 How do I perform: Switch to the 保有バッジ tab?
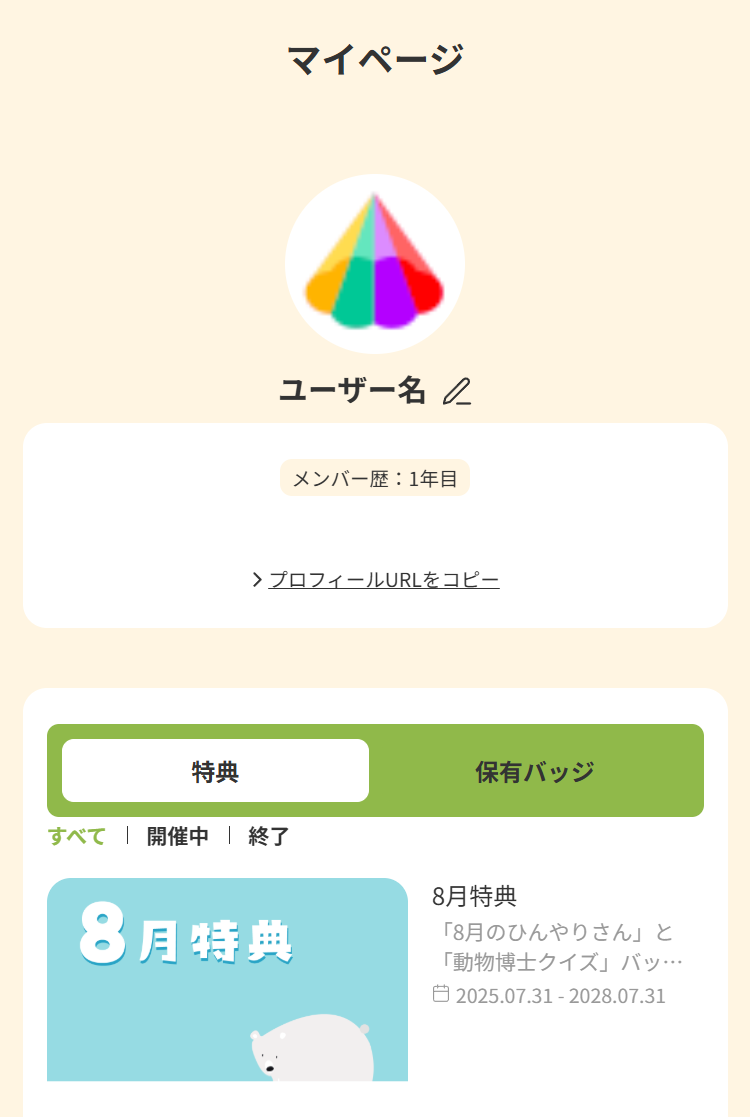click(535, 771)
